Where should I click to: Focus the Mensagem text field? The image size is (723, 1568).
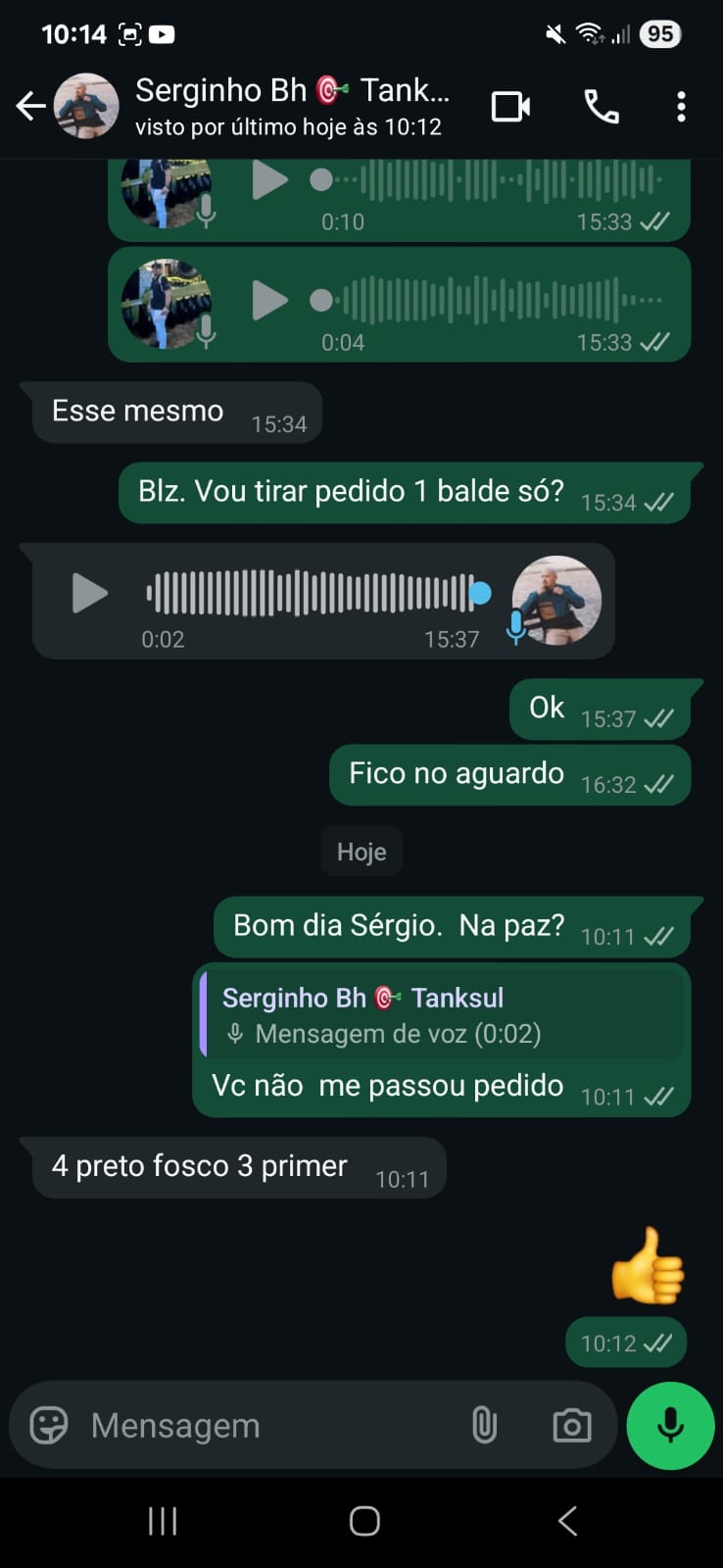click(x=265, y=1425)
